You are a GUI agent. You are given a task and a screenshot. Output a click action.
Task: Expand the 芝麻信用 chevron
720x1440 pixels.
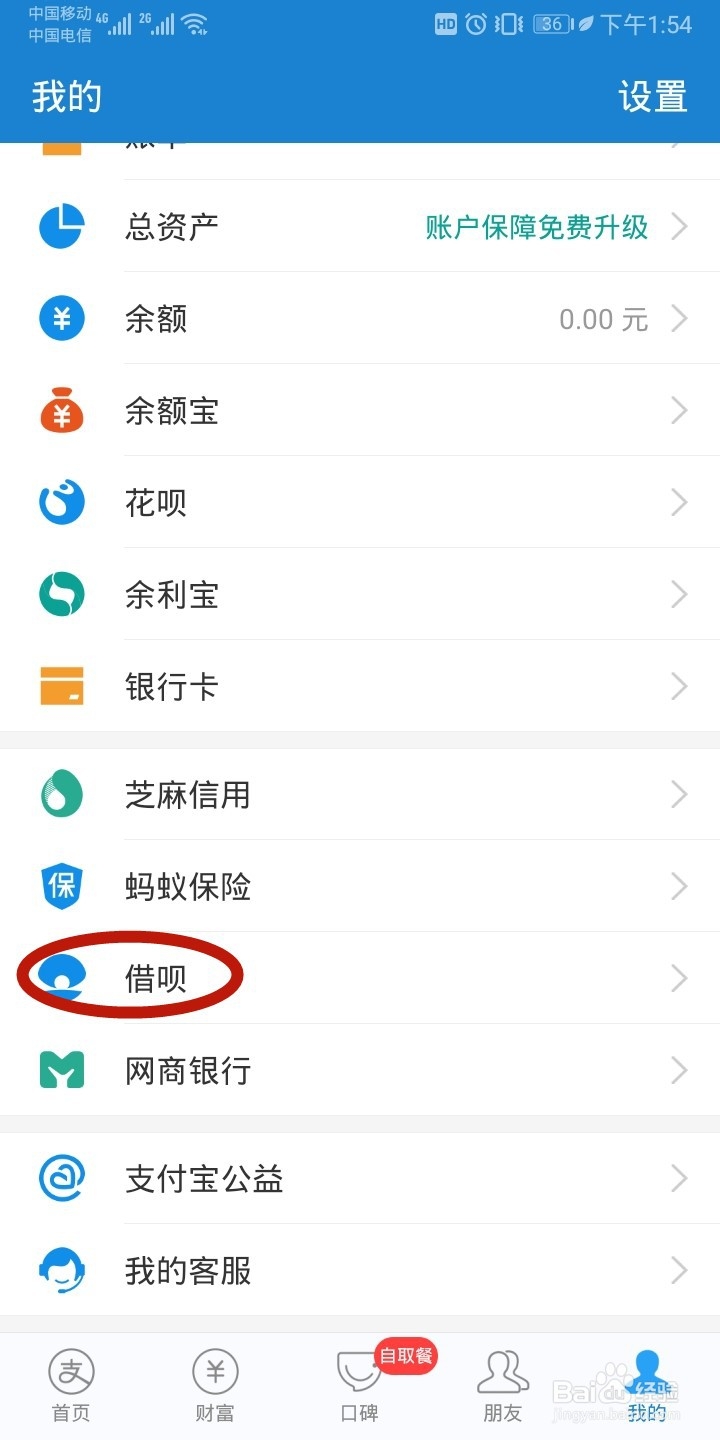680,794
